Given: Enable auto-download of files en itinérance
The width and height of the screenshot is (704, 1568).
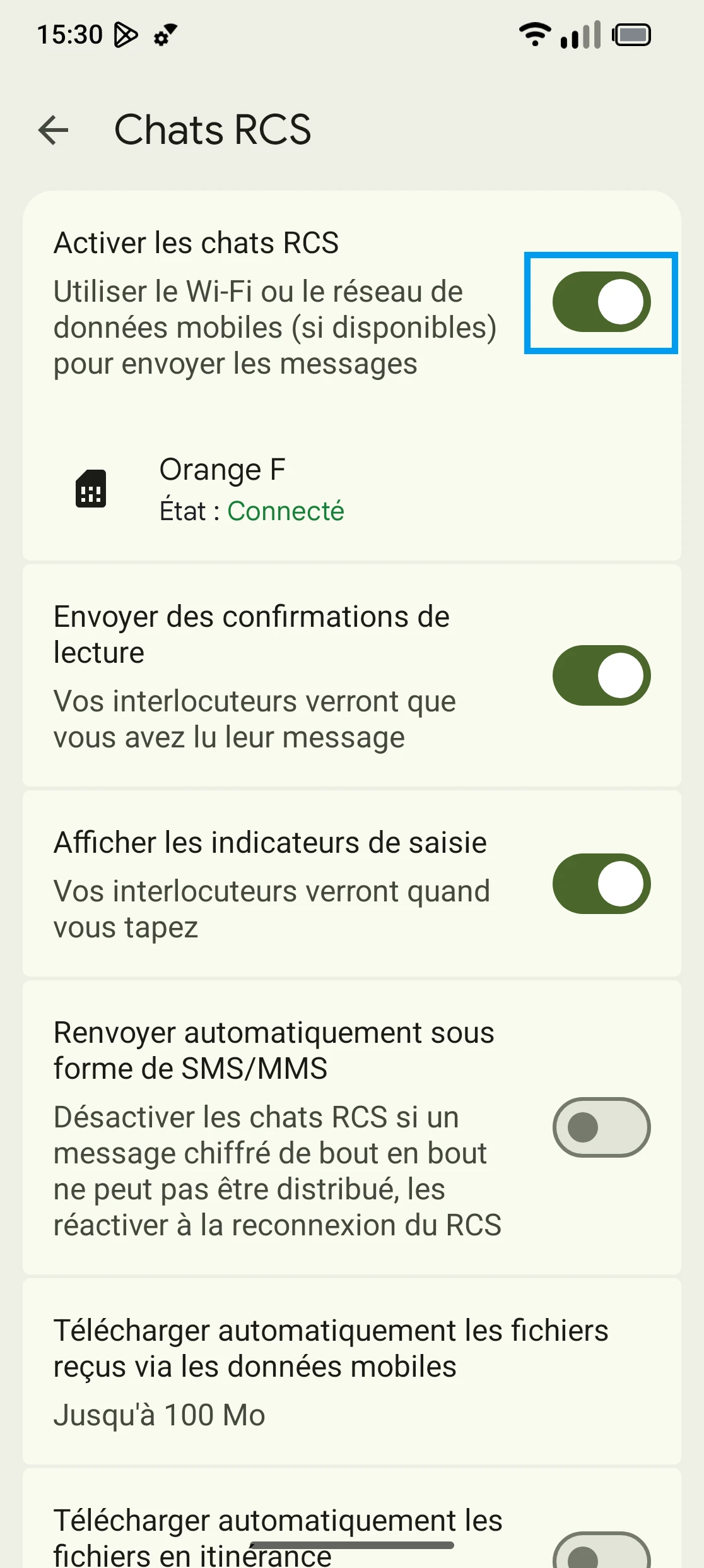Looking at the screenshot, I should (x=601, y=1554).
